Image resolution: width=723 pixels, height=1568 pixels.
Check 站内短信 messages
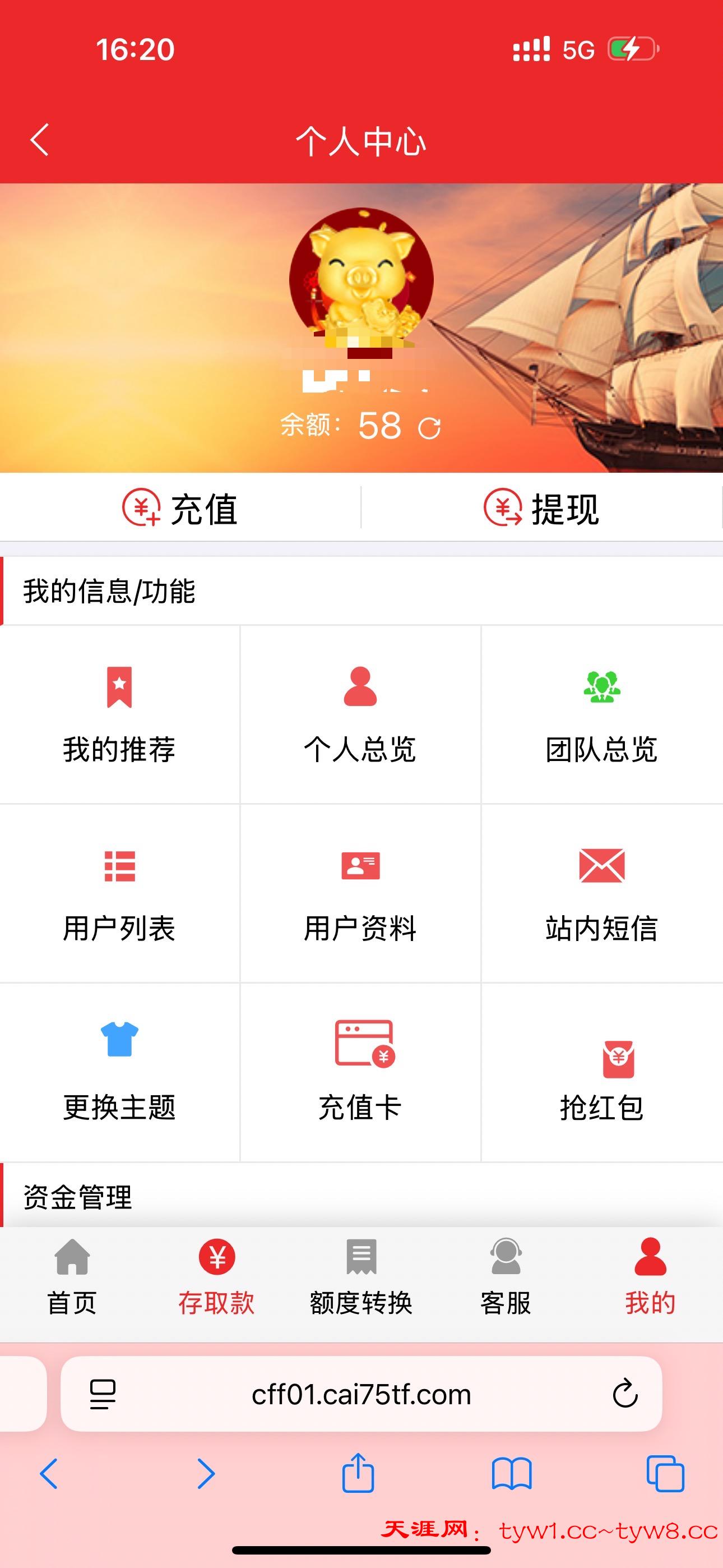[601, 893]
